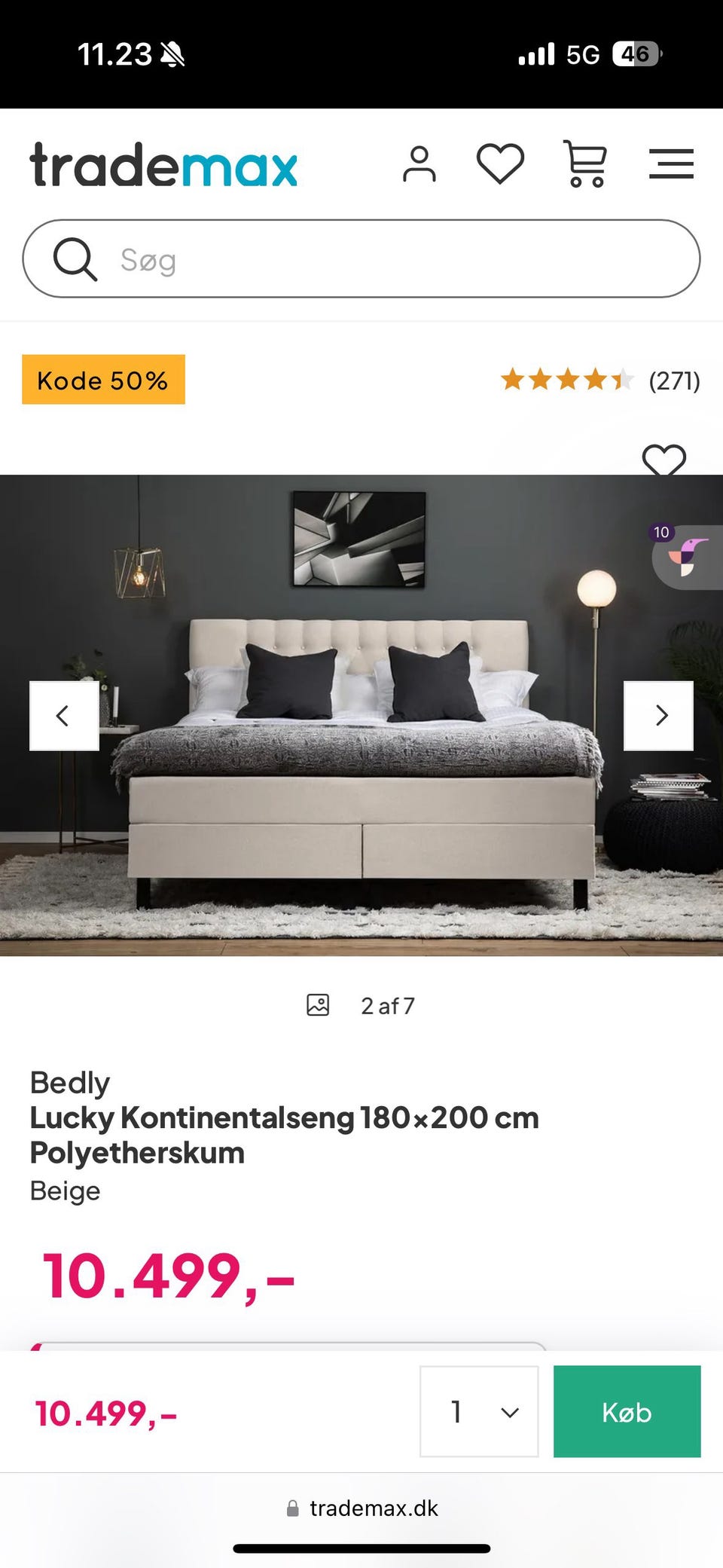This screenshot has height=1568, width=723.
Task: Click the search magnifier icon
Action: click(x=74, y=258)
